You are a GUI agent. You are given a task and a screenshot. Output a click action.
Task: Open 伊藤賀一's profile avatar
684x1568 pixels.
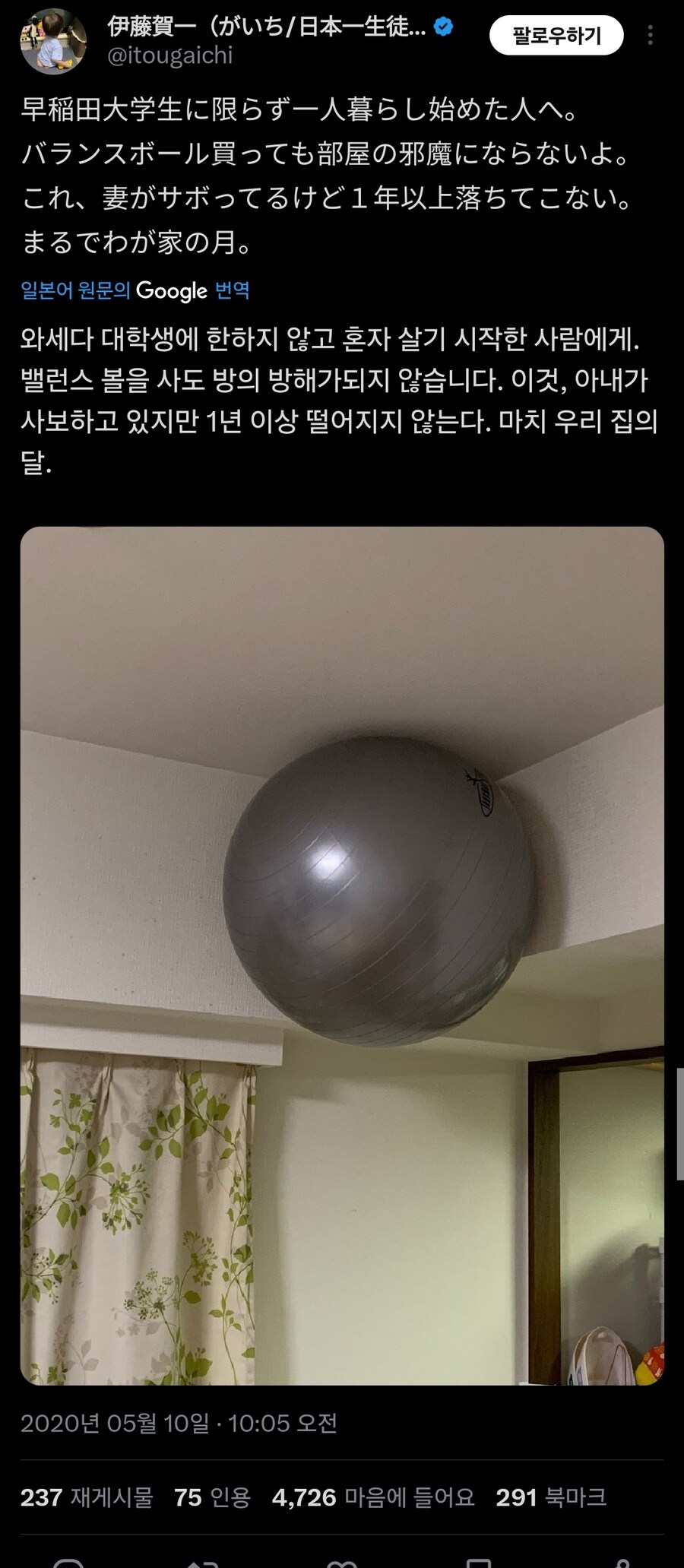pyautogui.click(x=52, y=42)
